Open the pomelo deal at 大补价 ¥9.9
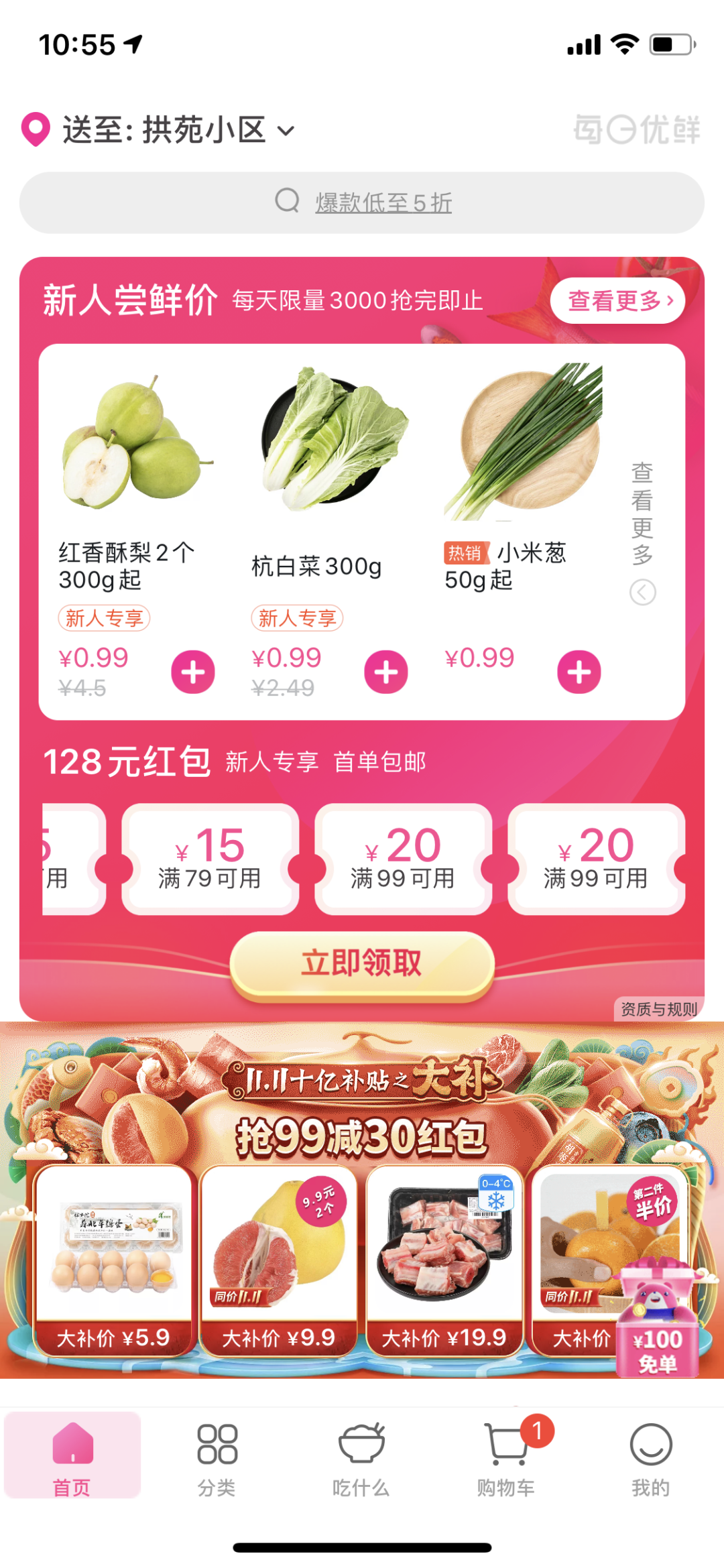This screenshot has height=1568, width=724. tap(278, 1260)
